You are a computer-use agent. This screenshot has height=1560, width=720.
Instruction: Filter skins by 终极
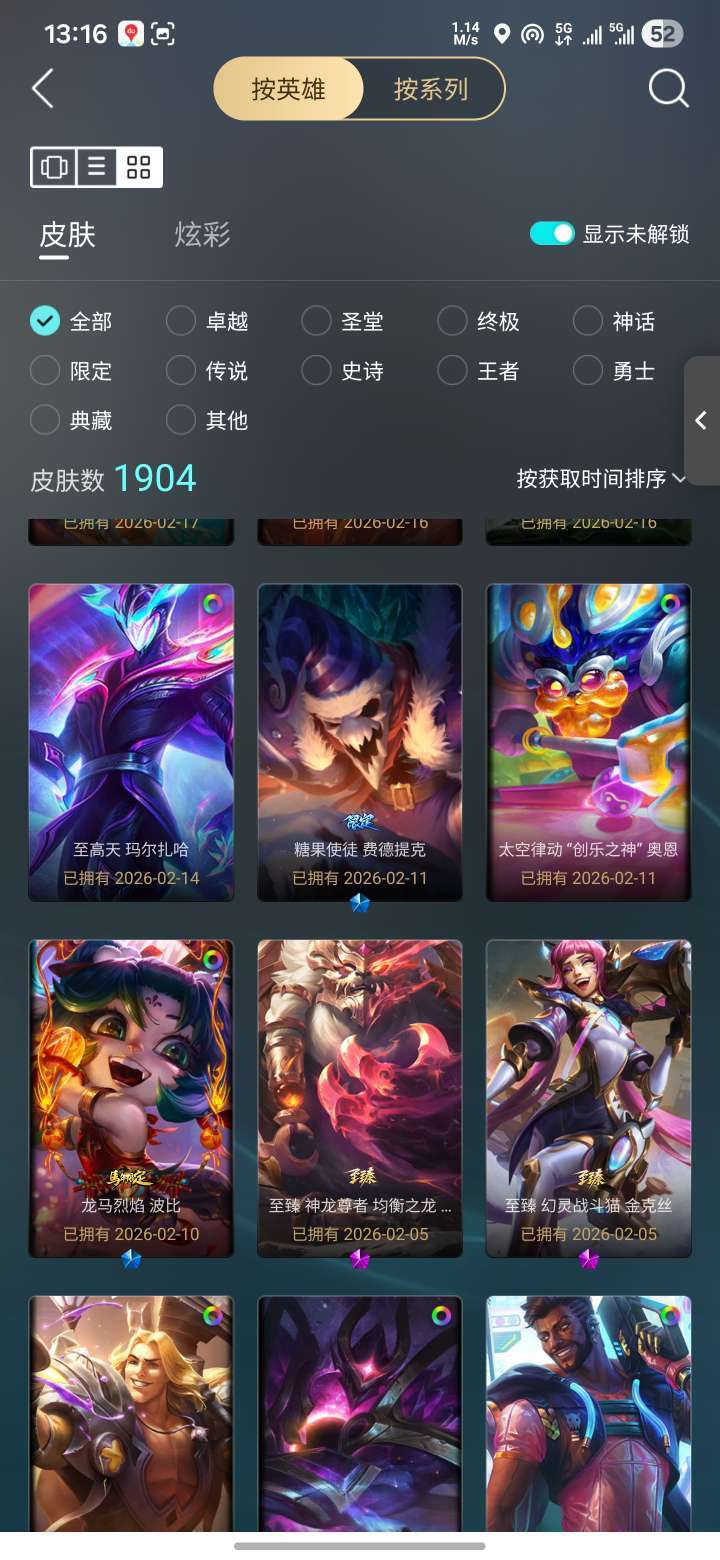click(x=452, y=321)
